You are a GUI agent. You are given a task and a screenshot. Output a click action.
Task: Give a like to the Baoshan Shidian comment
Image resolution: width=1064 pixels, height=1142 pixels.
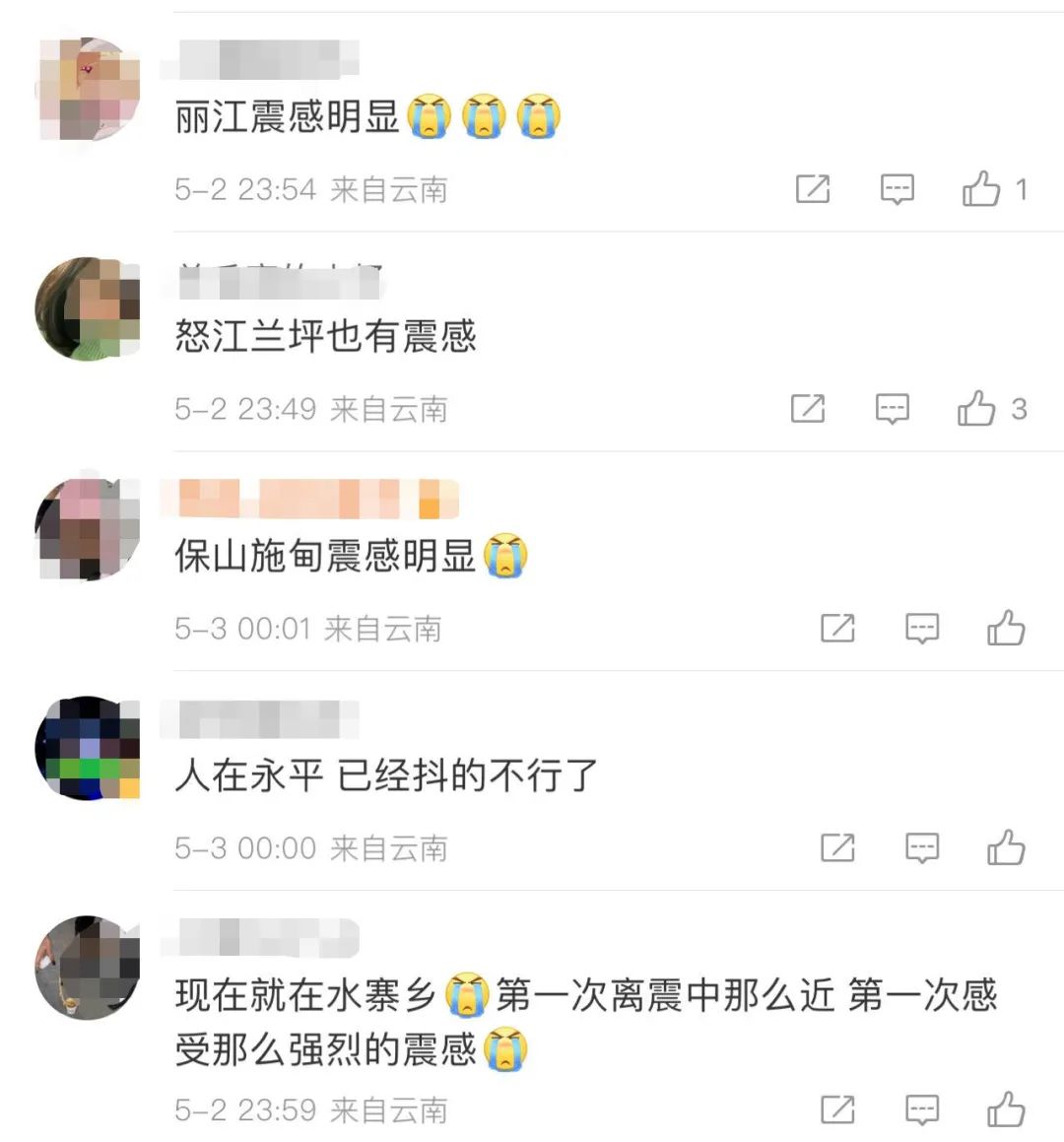pos(1007,628)
